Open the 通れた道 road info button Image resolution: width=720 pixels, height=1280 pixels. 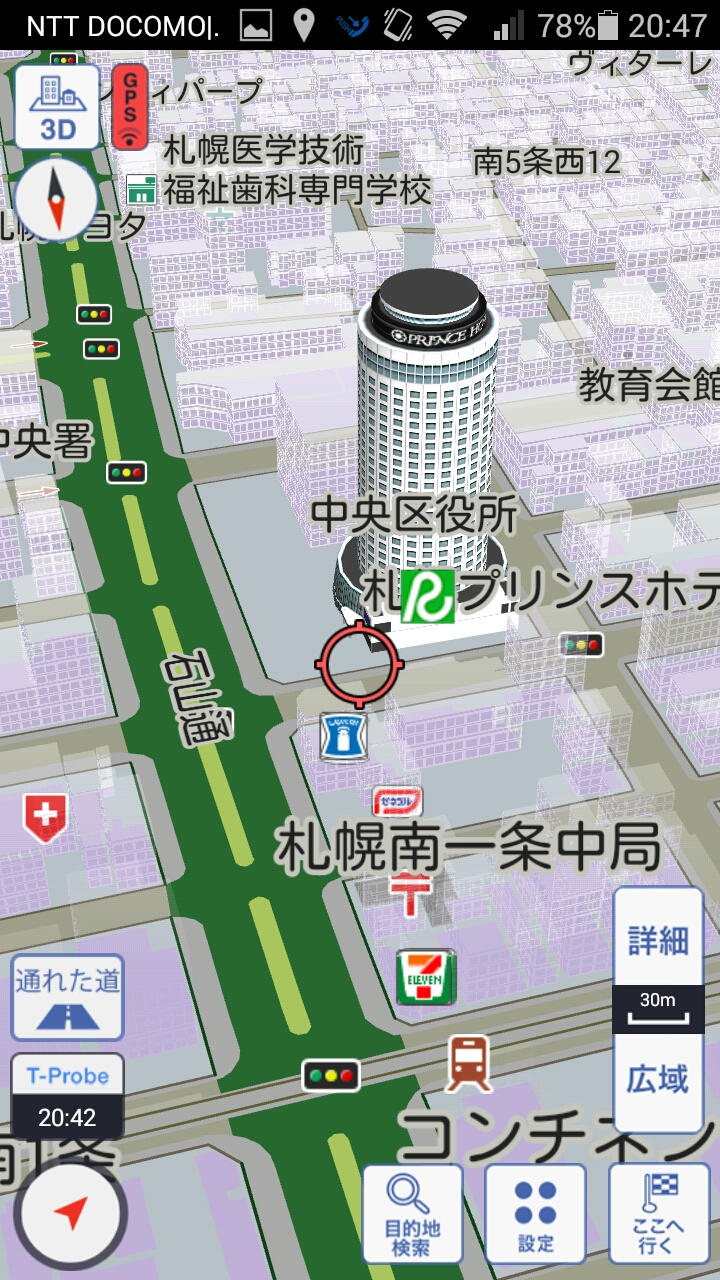67,997
